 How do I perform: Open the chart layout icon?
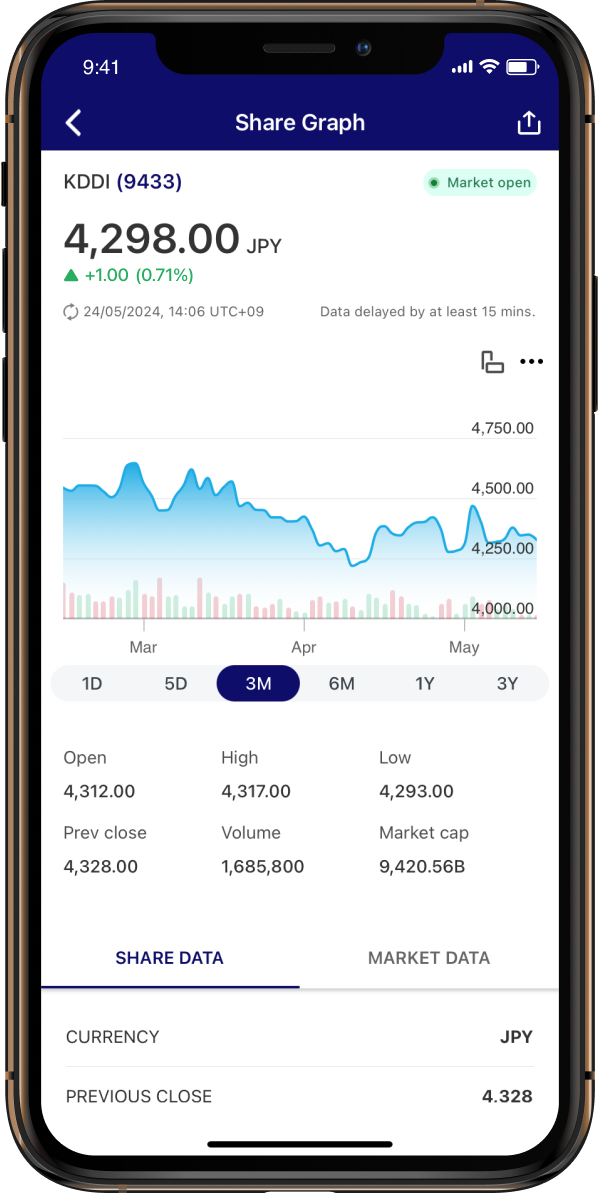point(492,362)
